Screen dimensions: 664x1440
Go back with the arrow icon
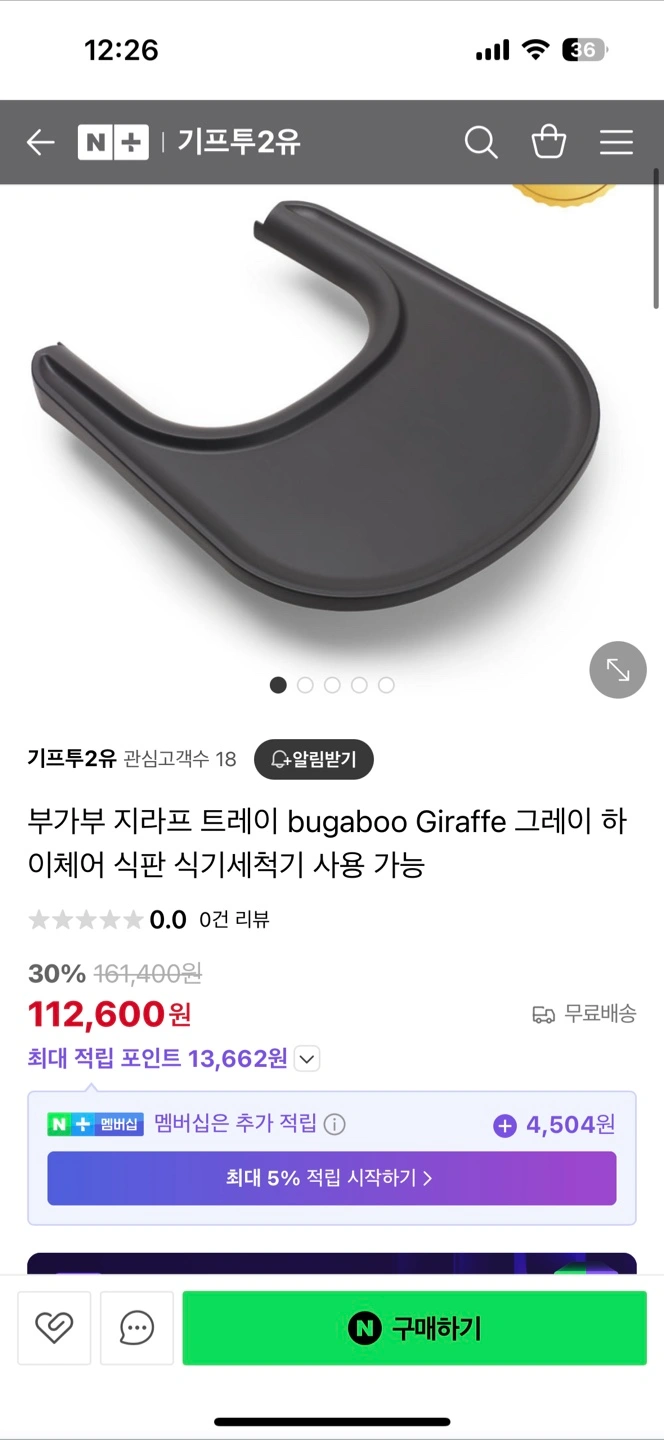[40, 143]
